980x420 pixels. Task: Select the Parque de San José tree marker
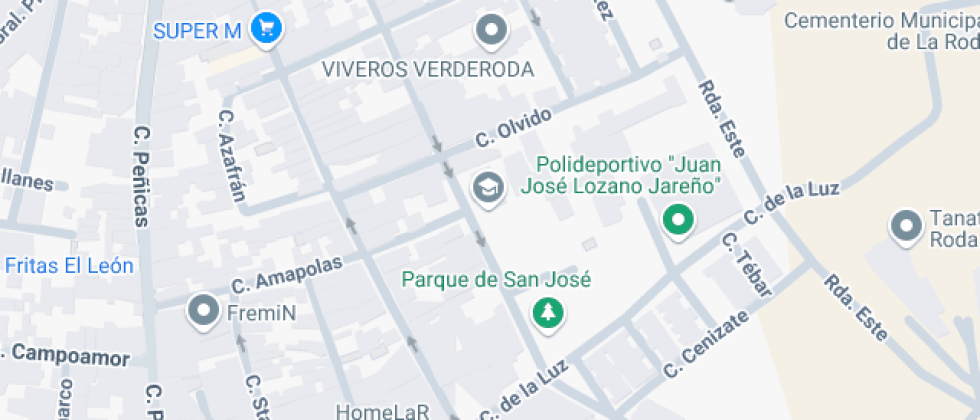point(547,313)
